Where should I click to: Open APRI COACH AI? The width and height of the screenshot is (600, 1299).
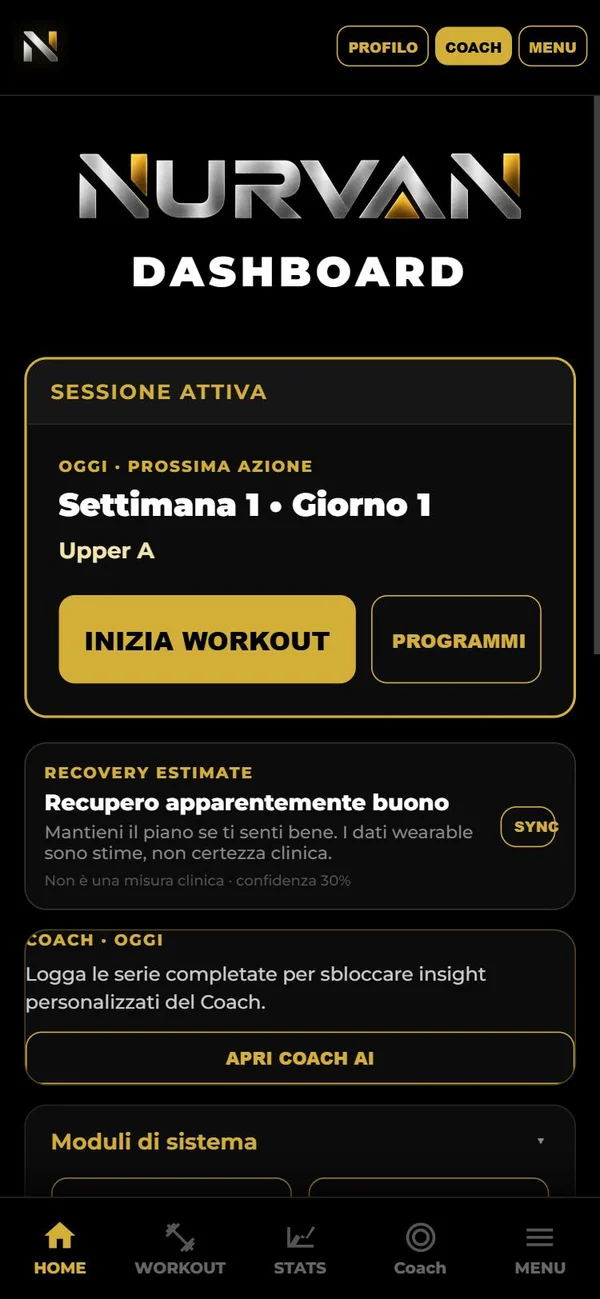(x=300, y=1058)
